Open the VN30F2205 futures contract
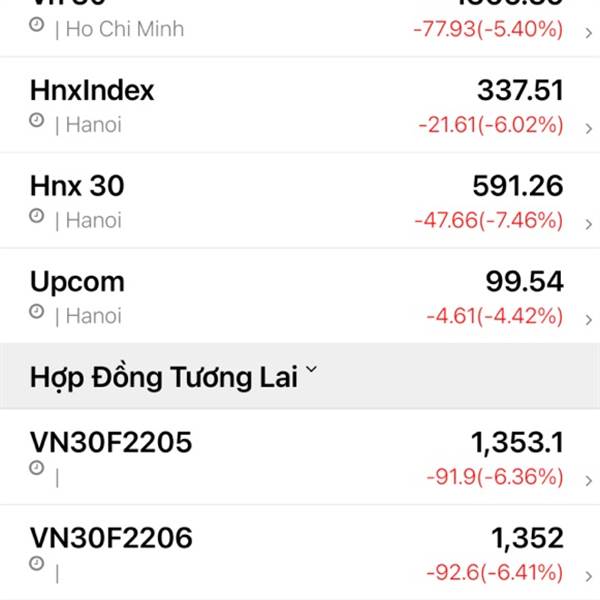The width and height of the screenshot is (600, 600). click(x=300, y=458)
